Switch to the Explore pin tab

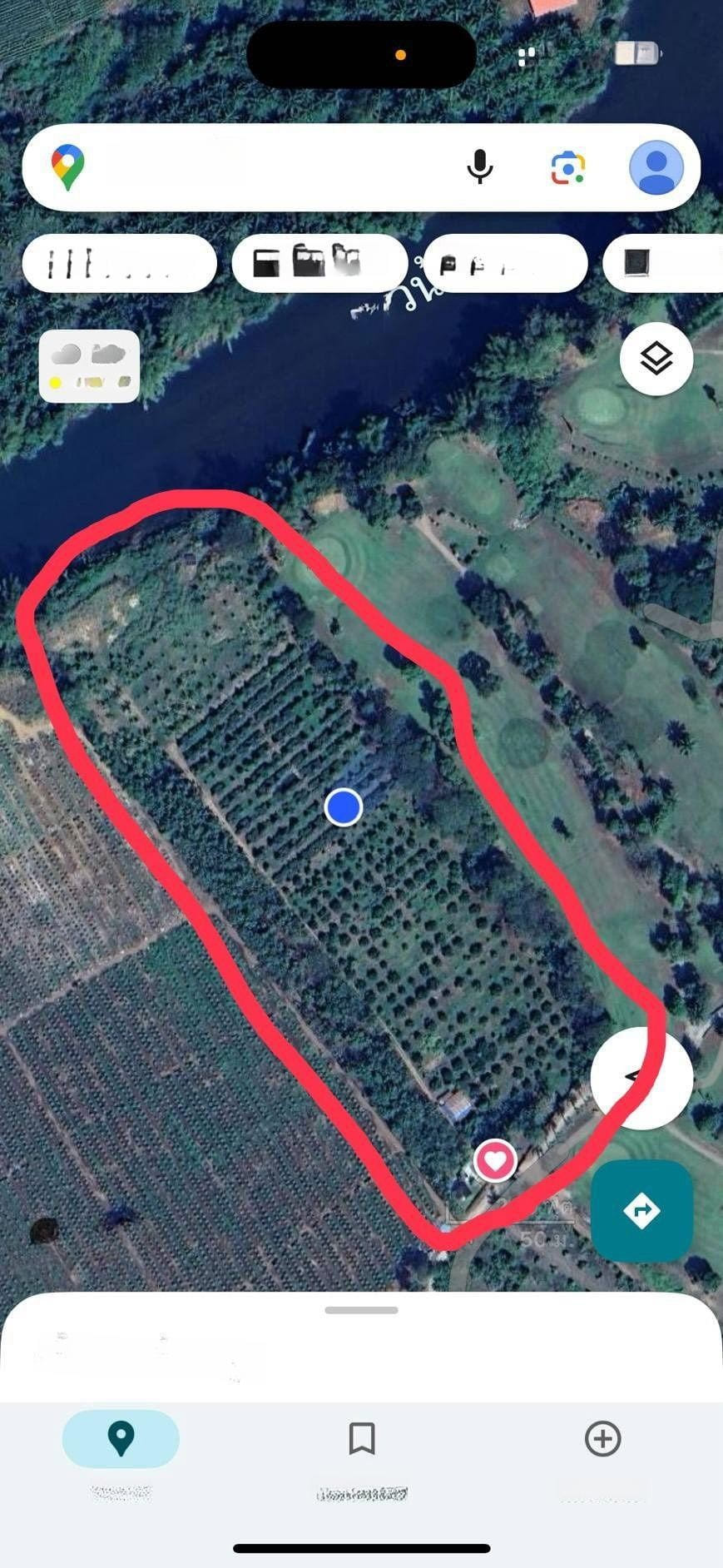tap(121, 1439)
